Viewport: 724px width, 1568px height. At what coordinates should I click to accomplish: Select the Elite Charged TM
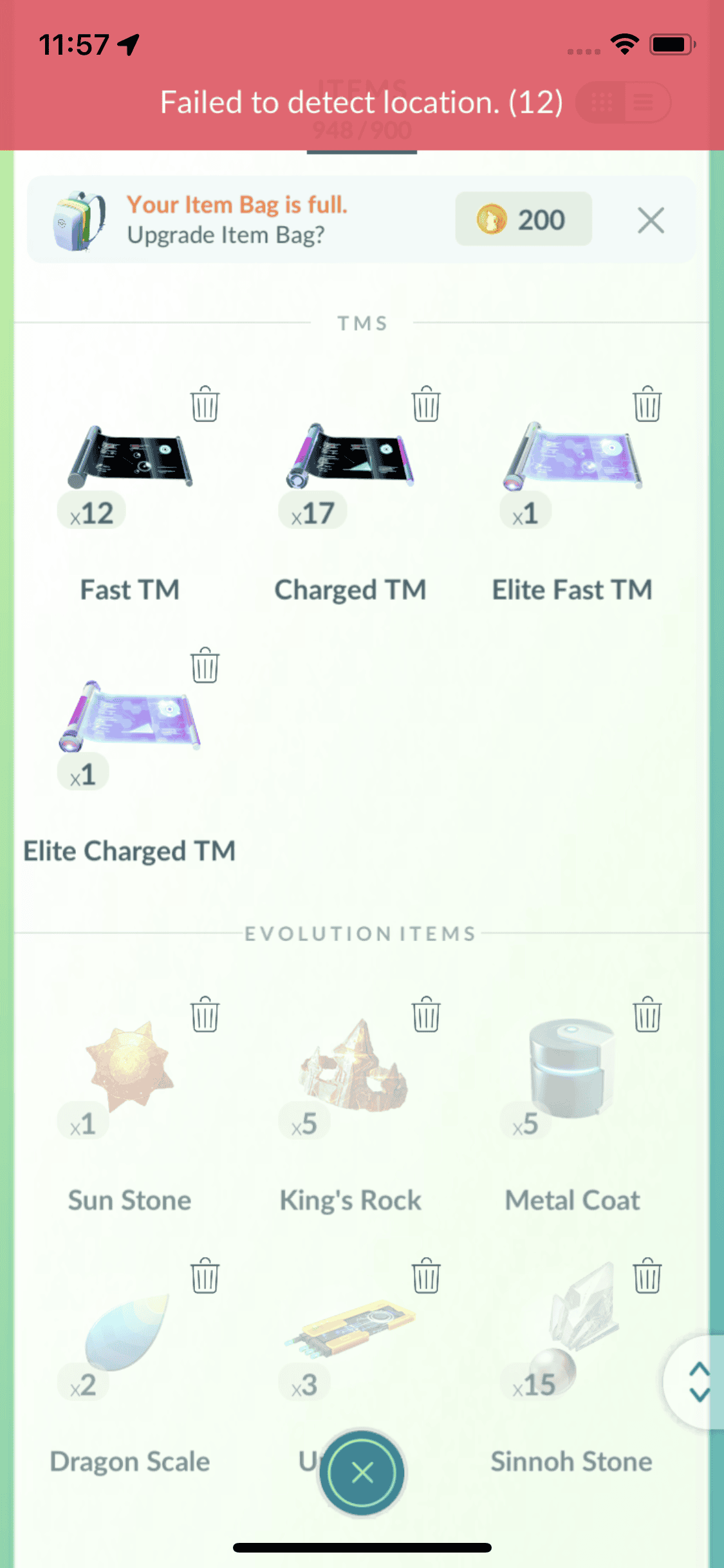click(x=130, y=718)
